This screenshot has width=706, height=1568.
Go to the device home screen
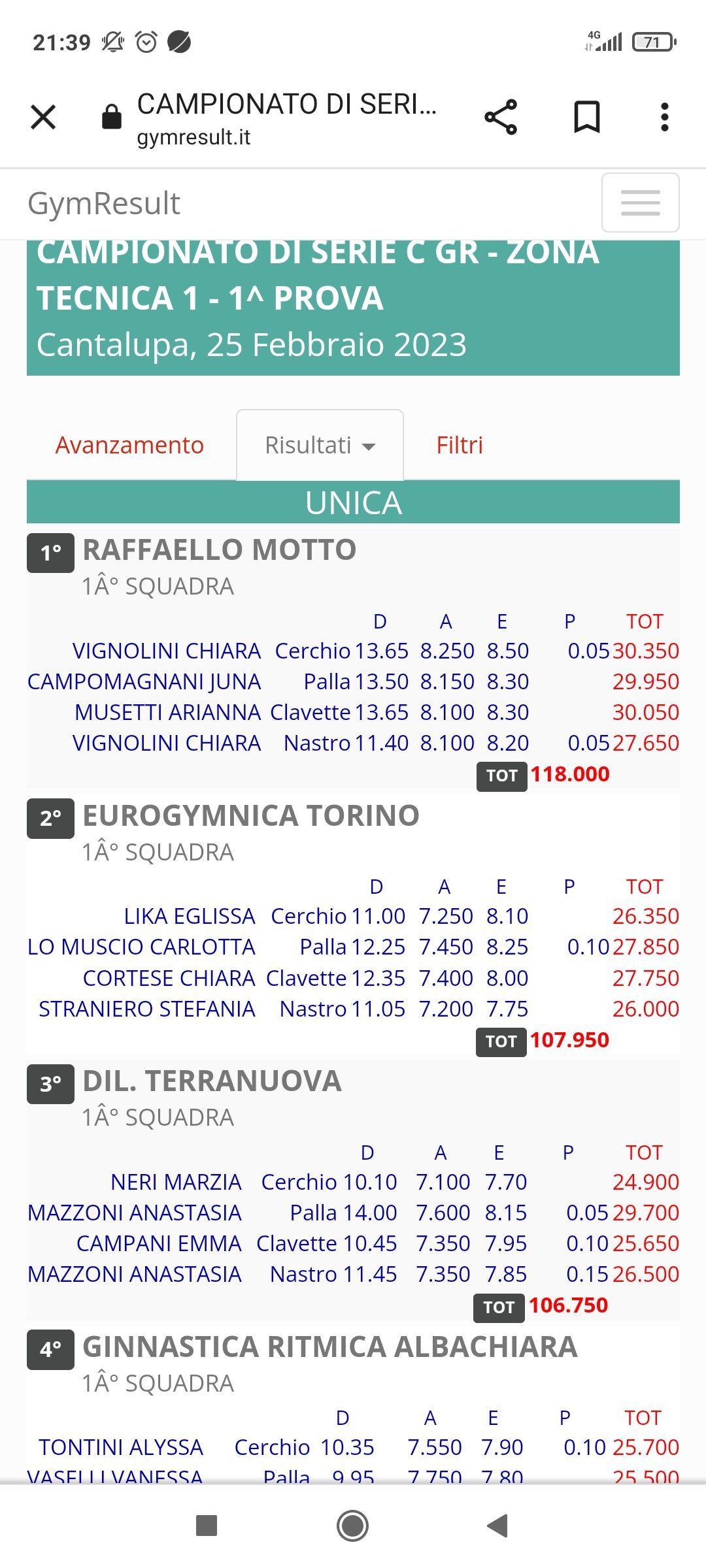[352, 1526]
